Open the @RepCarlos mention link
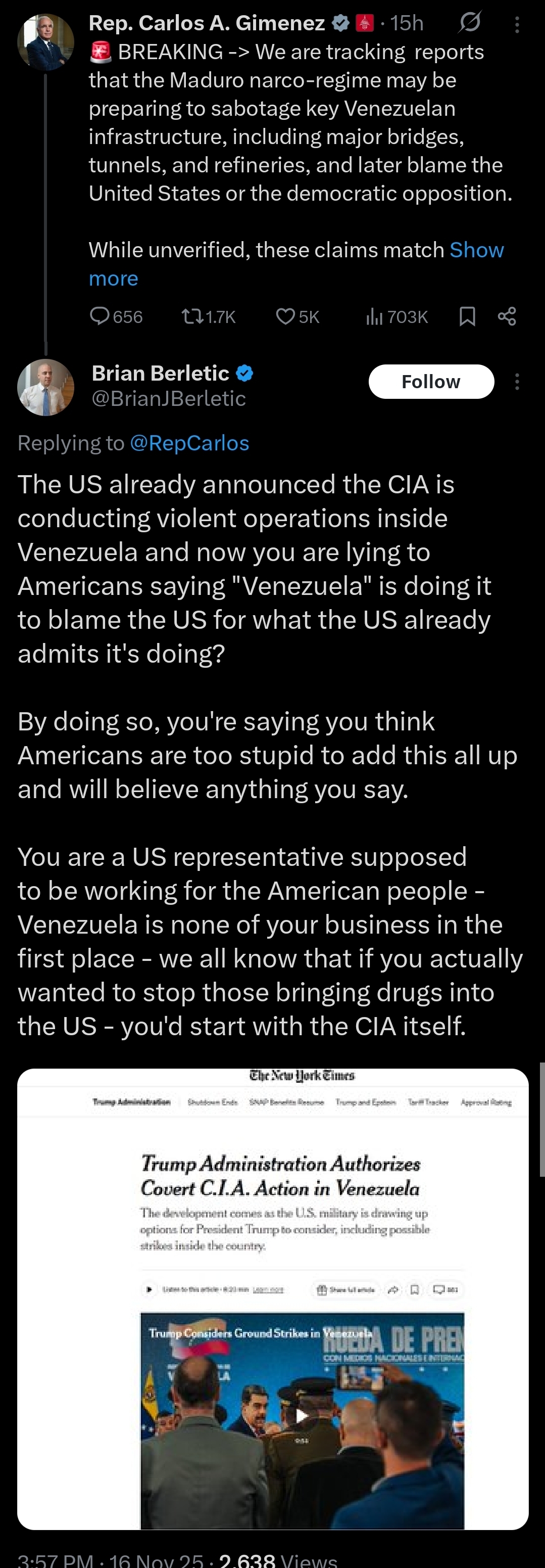Viewport: 545px width, 1568px height. [x=189, y=443]
